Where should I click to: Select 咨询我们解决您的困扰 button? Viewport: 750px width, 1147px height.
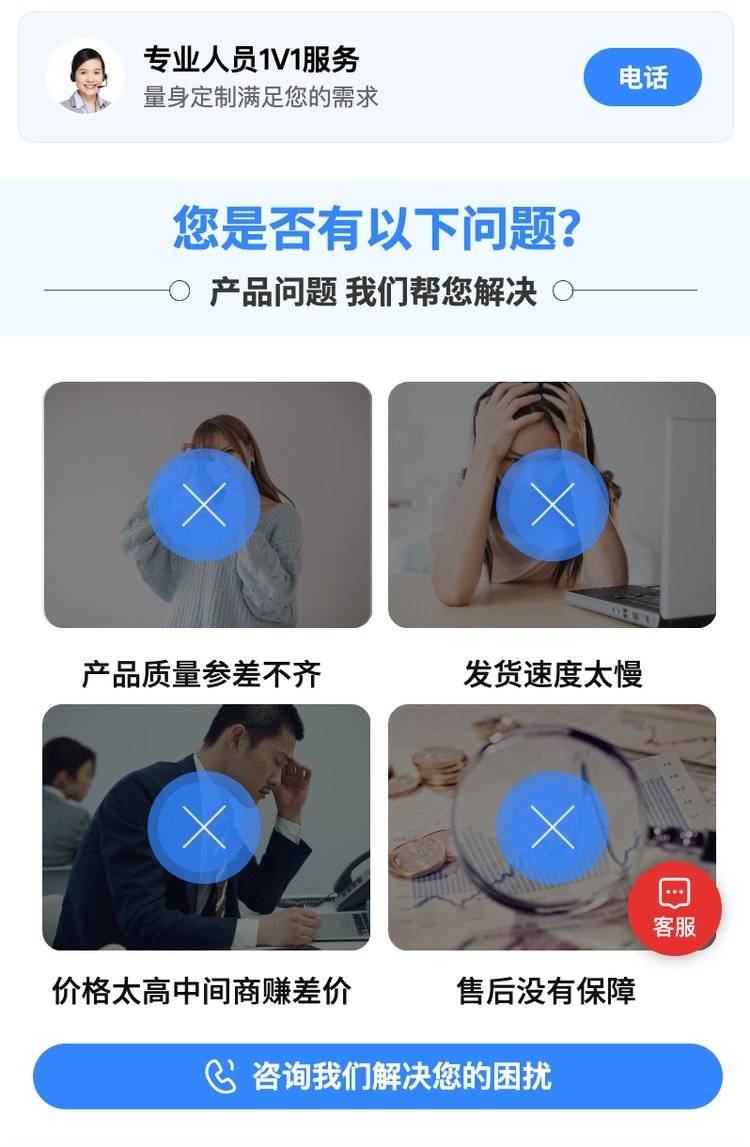(x=377, y=1076)
